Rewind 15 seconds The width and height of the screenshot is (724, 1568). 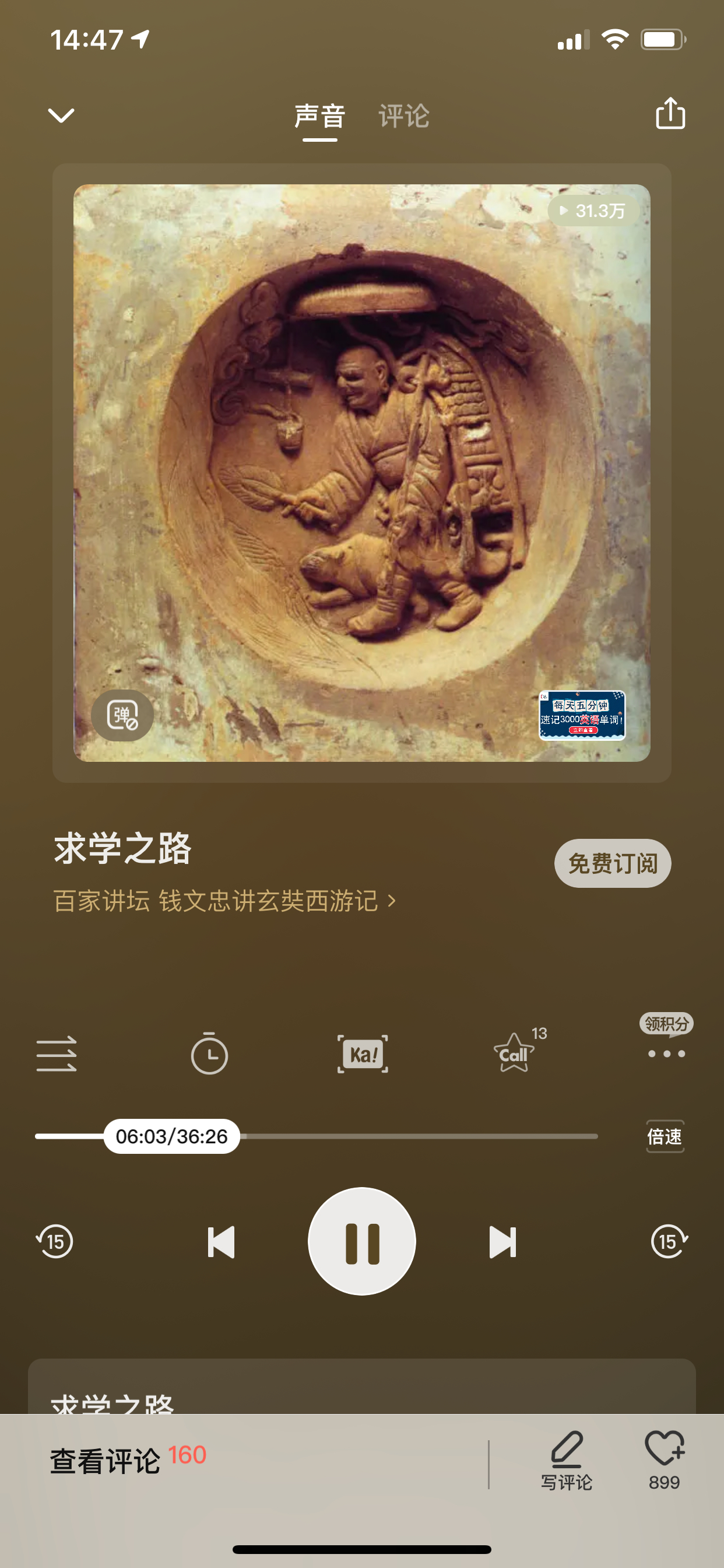pos(55,1242)
